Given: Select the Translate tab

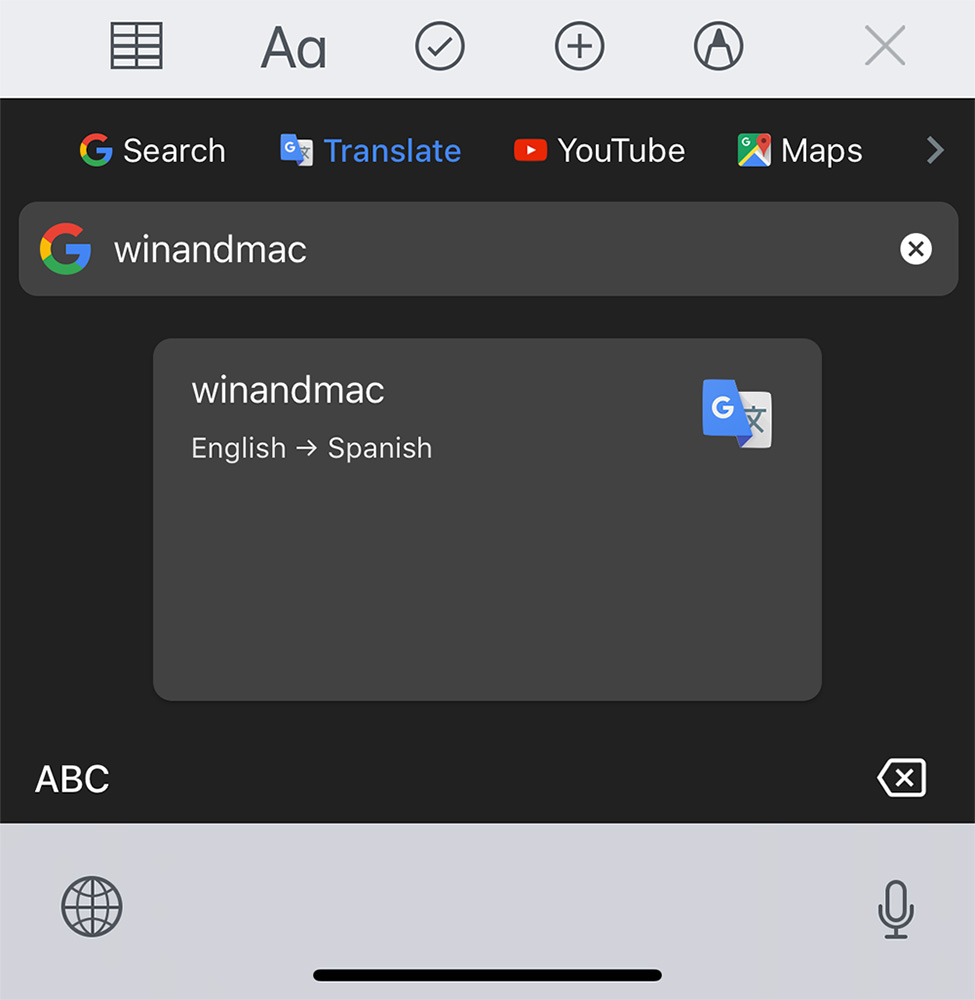Looking at the screenshot, I should coord(371,151).
